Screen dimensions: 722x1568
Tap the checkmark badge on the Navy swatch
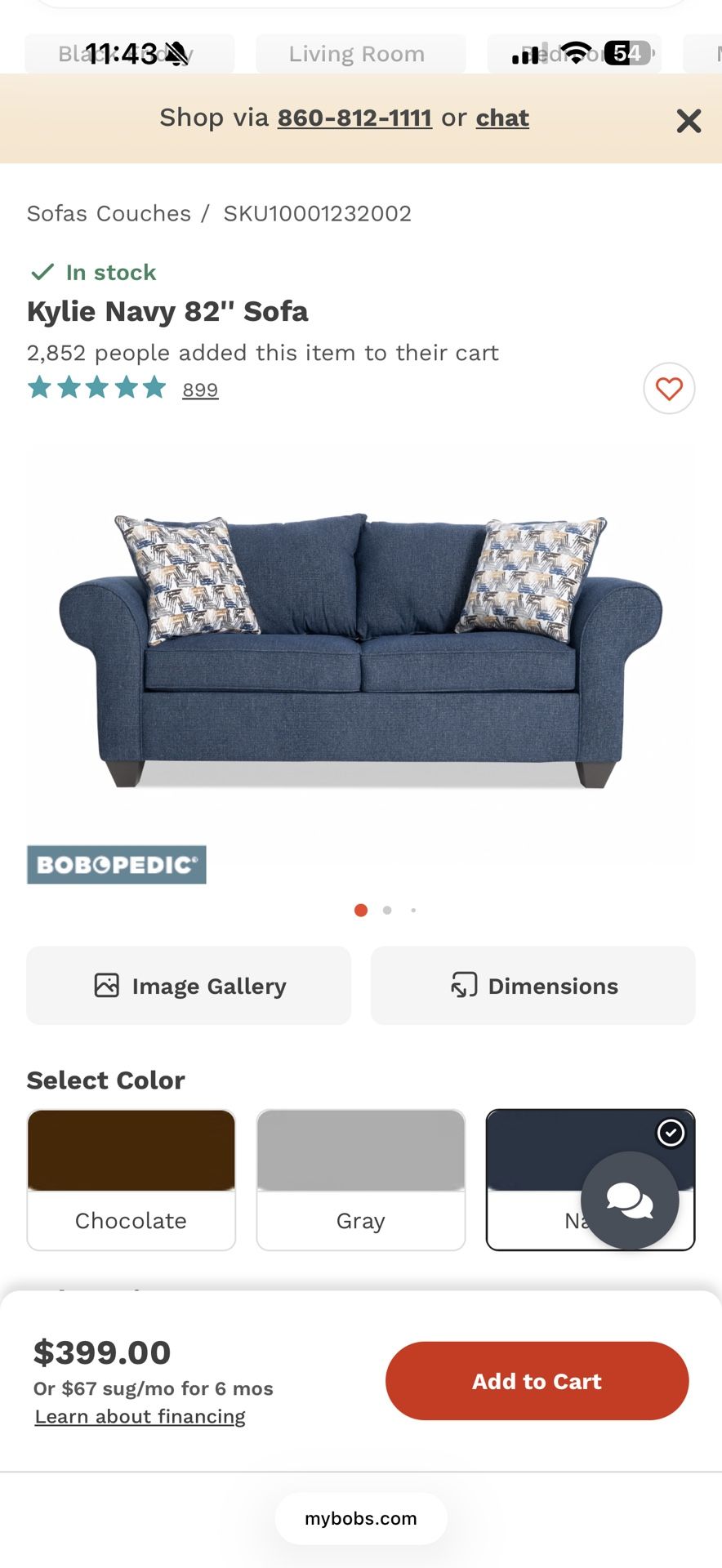670,1132
